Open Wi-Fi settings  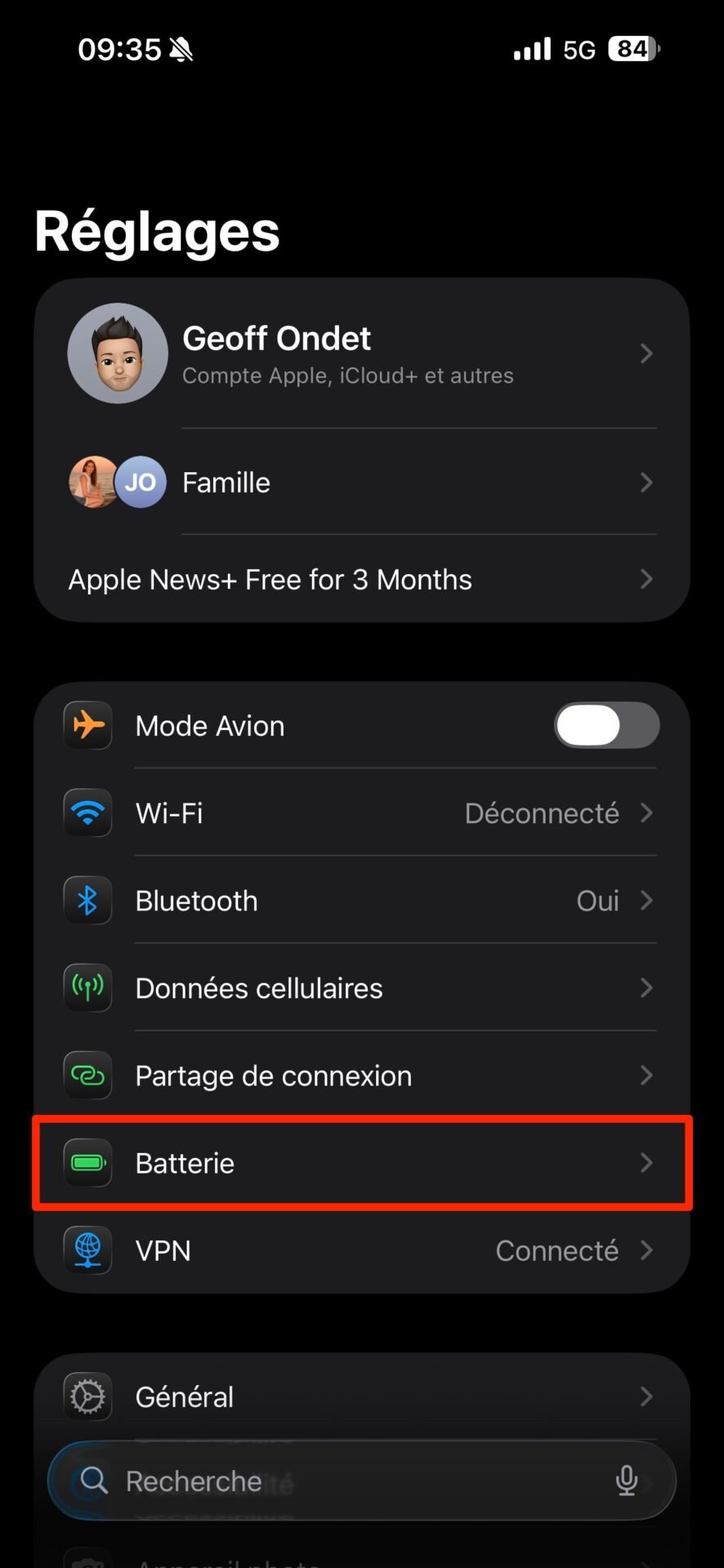point(362,813)
